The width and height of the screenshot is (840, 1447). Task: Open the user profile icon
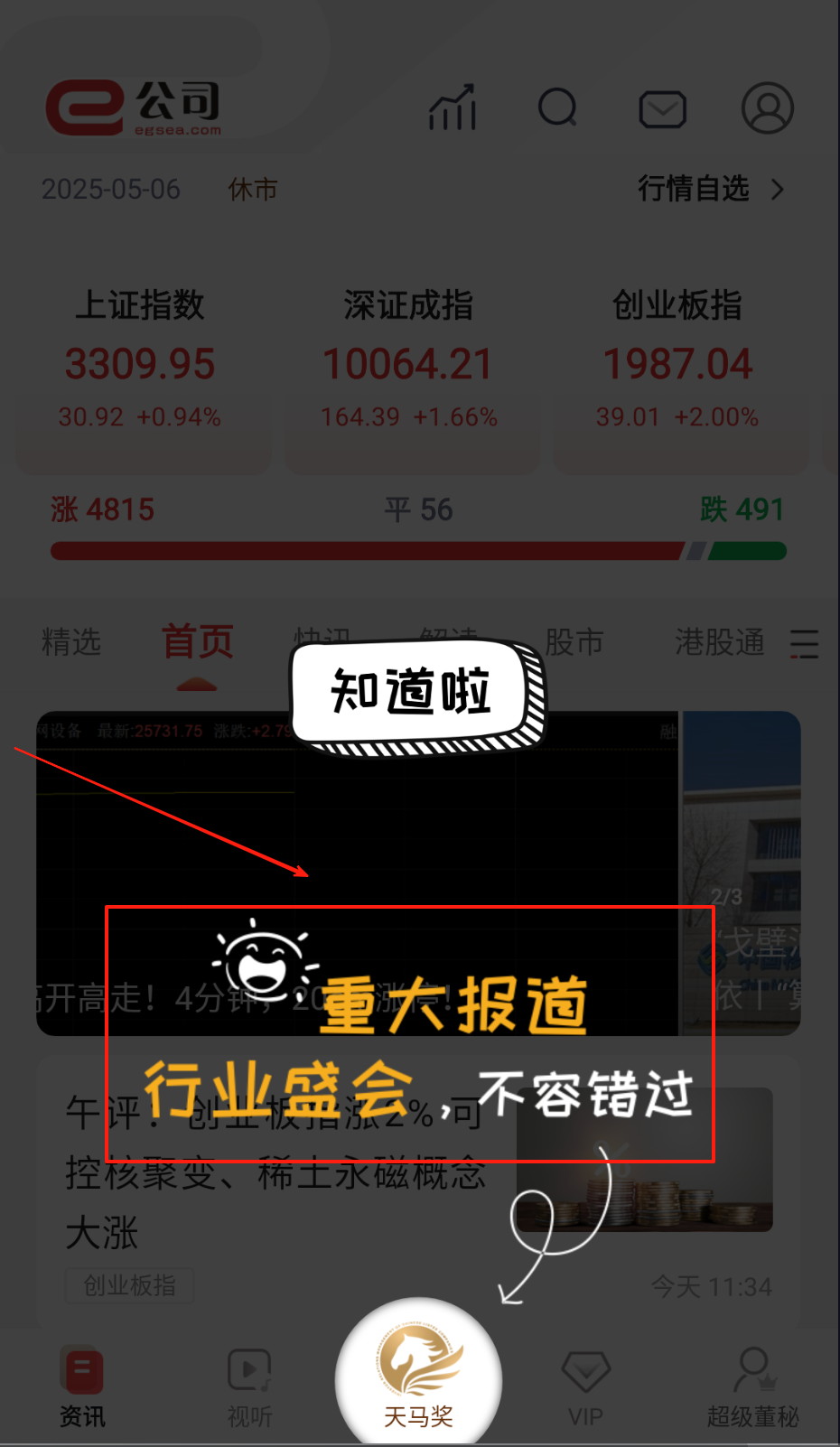[x=767, y=108]
